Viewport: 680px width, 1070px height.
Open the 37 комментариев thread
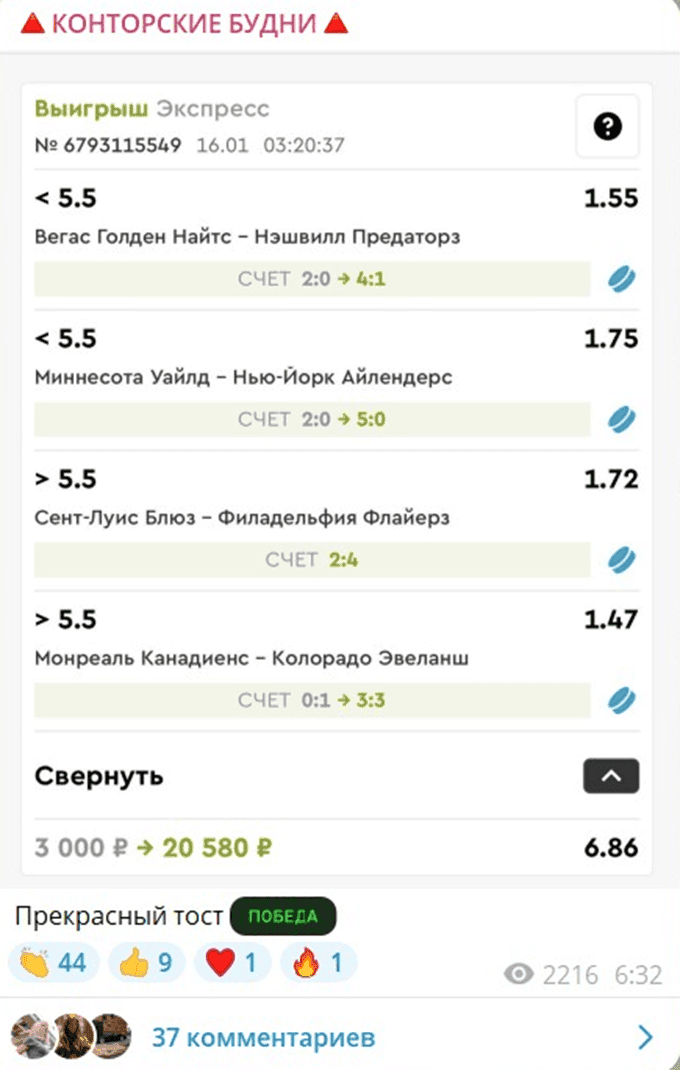click(263, 1037)
